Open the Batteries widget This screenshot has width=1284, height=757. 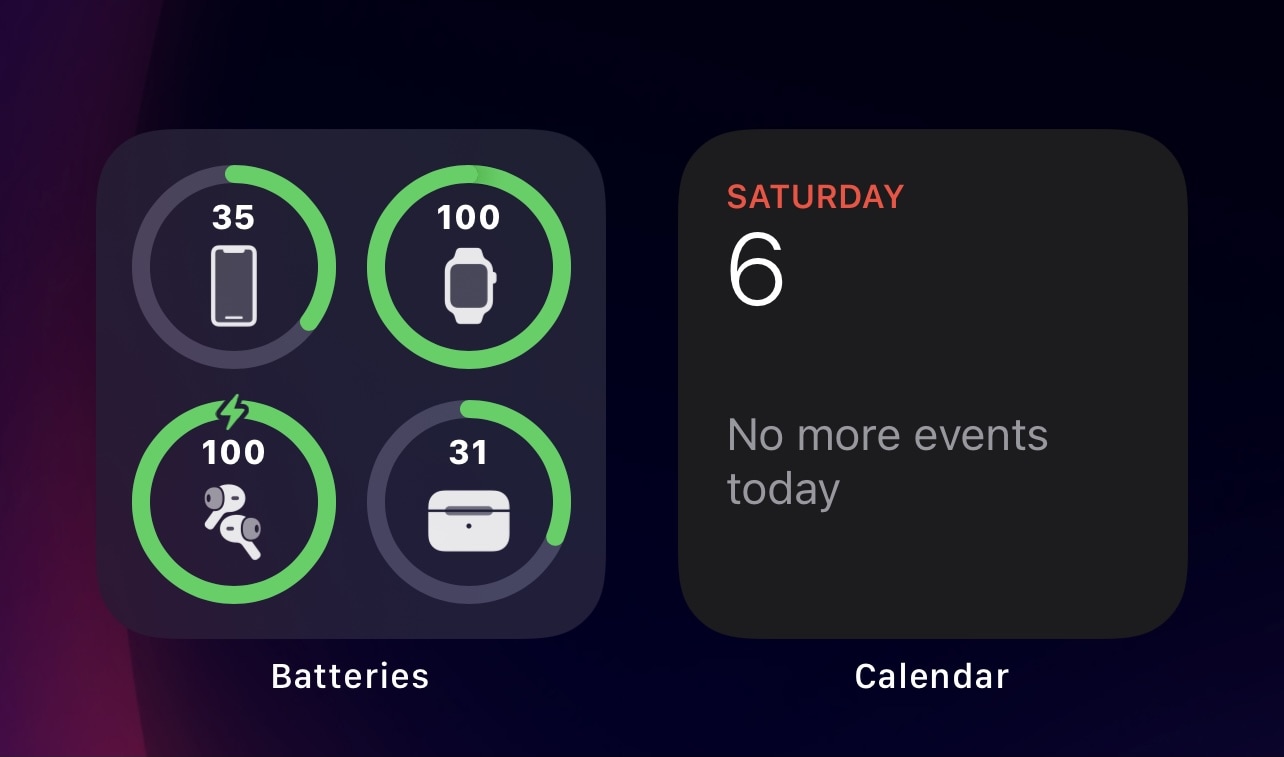coord(351,384)
